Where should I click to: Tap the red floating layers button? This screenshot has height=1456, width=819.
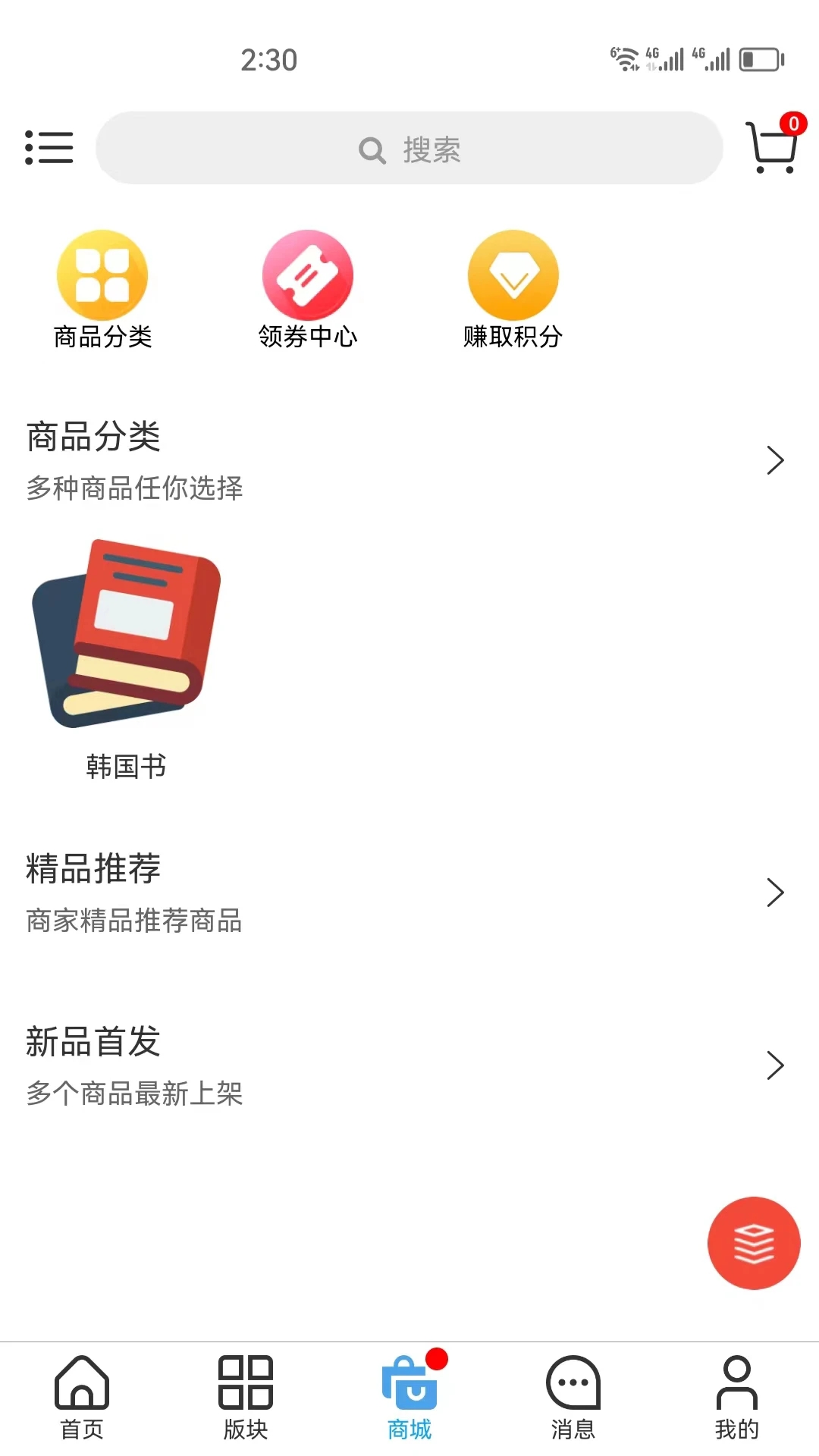753,1244
